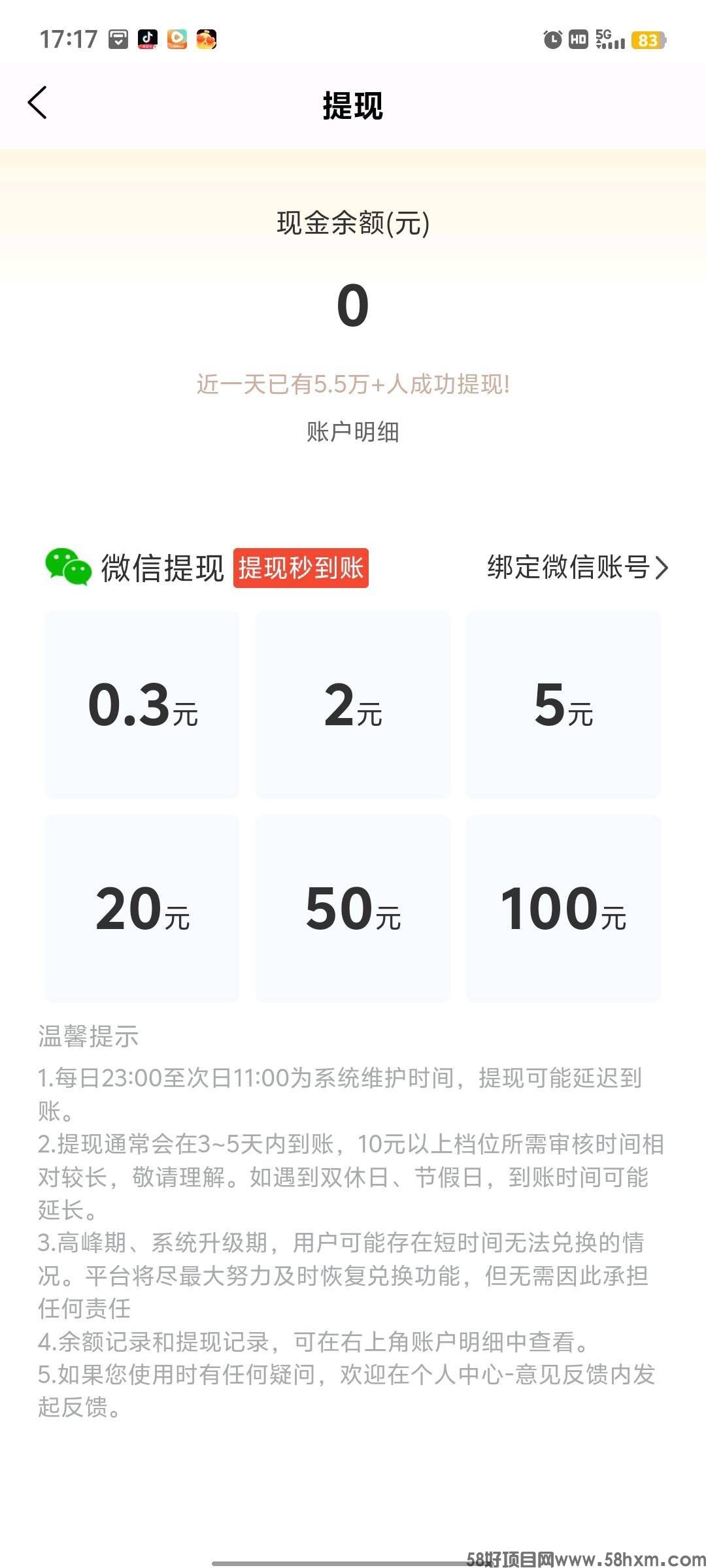The image size is (706, 1568).
Task: Tap the back arrow on the 提现 page
Action: tap(37, 103)
